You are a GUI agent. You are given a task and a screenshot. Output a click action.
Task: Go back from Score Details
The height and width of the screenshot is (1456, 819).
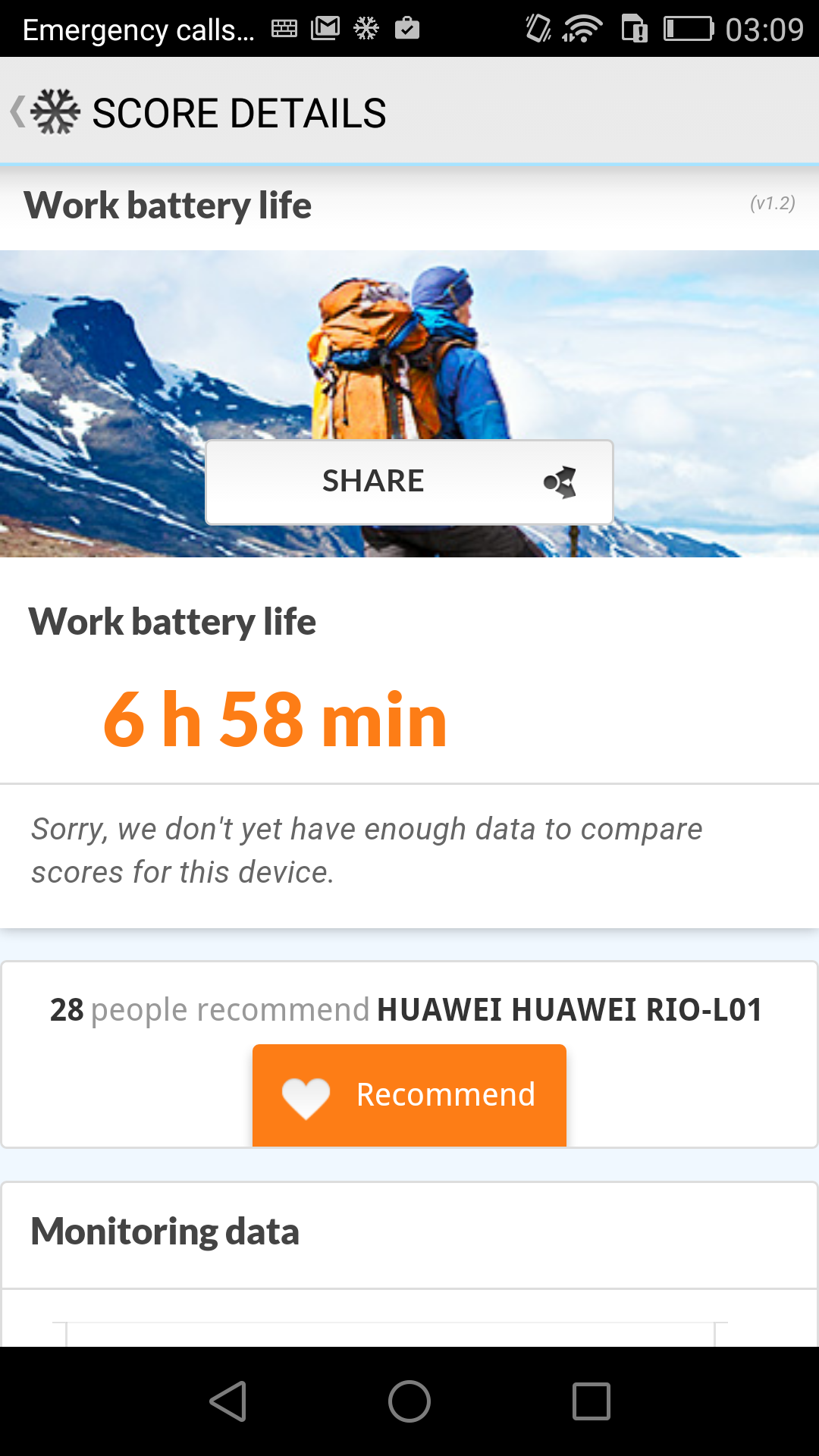(x=44, y=112)
